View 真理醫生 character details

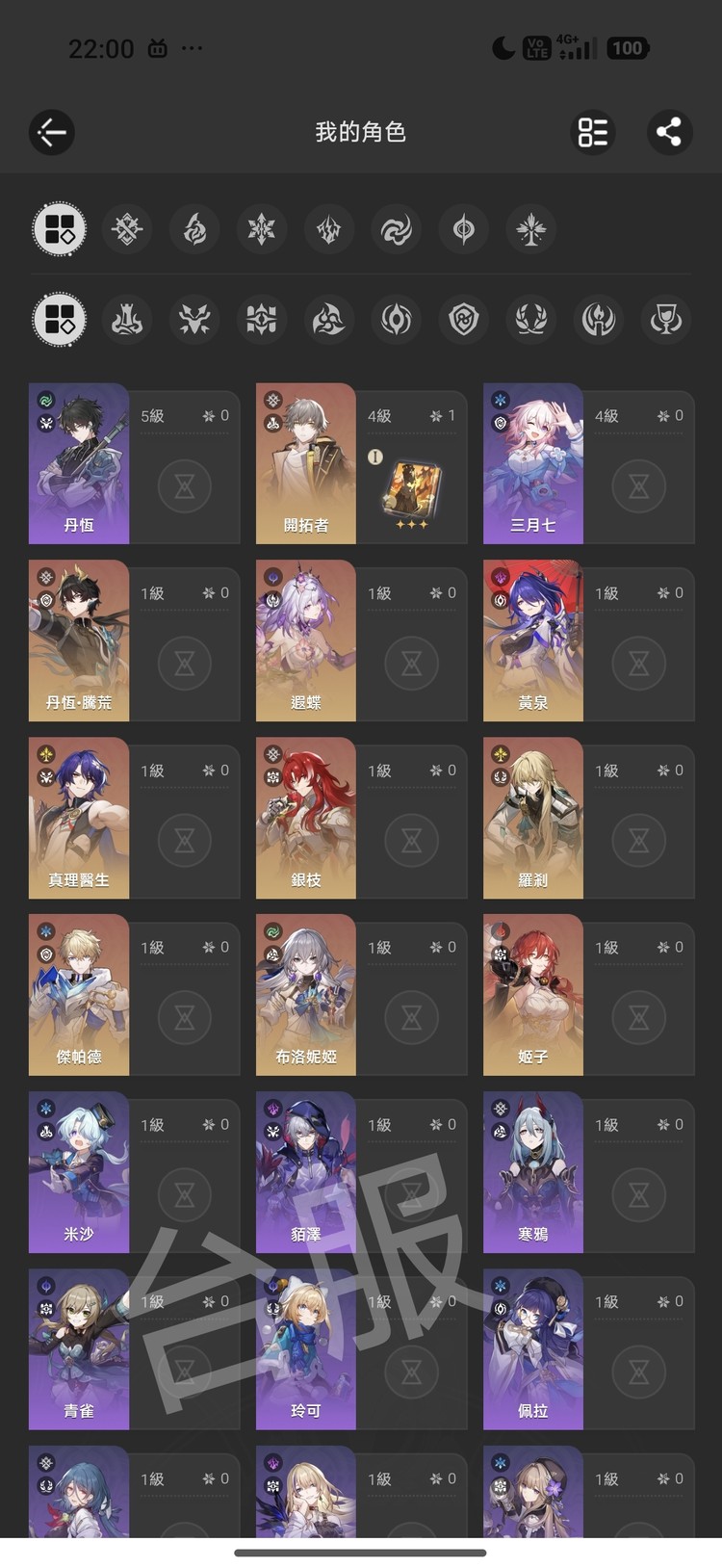[79, 818]
